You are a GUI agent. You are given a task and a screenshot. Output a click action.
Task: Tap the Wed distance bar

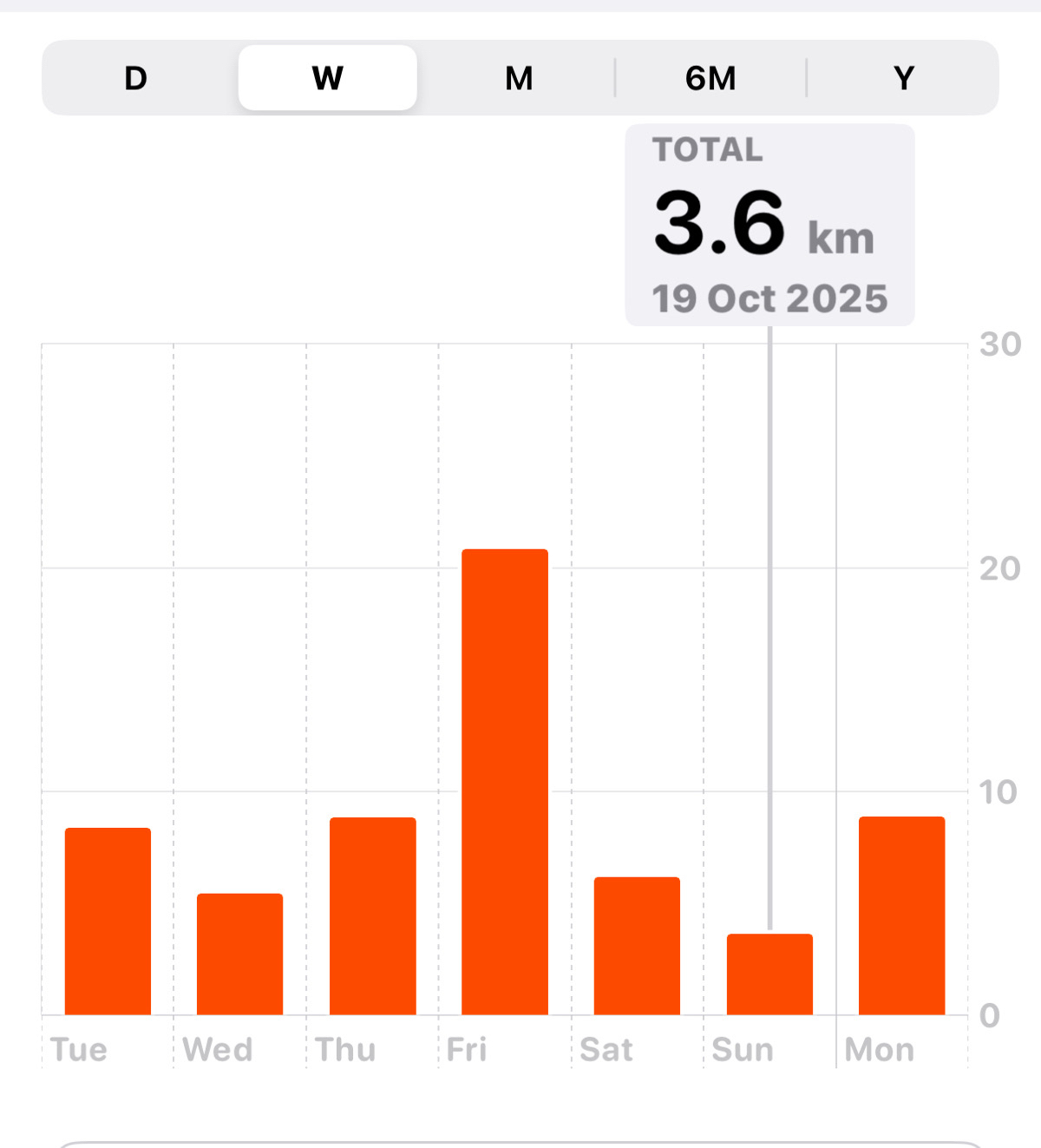(x=239, y=954)
